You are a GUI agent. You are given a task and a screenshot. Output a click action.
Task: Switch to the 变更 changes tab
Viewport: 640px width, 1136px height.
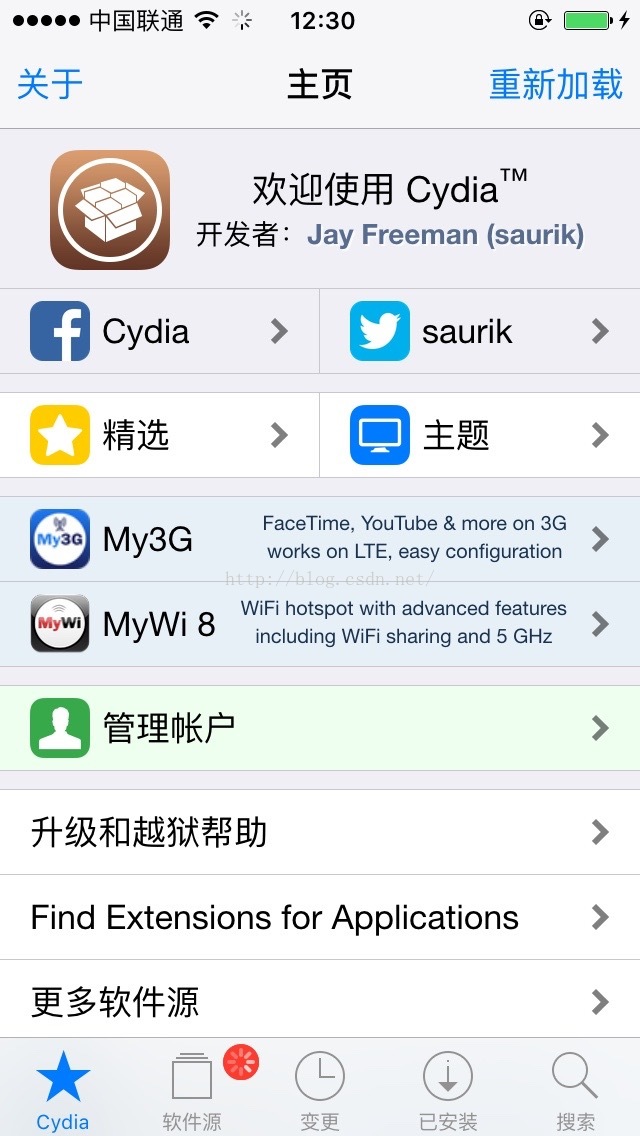[x=320, y=1089]
